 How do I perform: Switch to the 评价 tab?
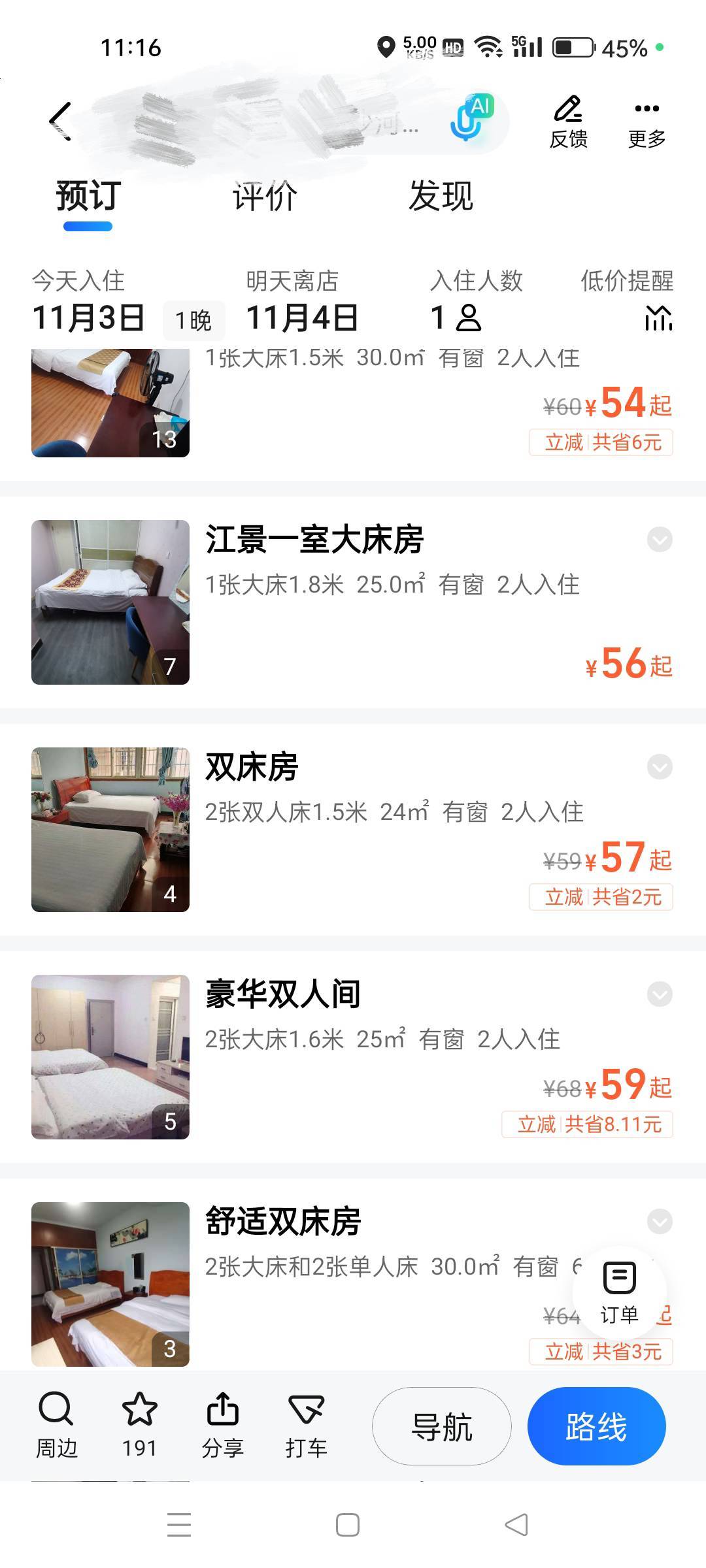click(x=265, y=196)
